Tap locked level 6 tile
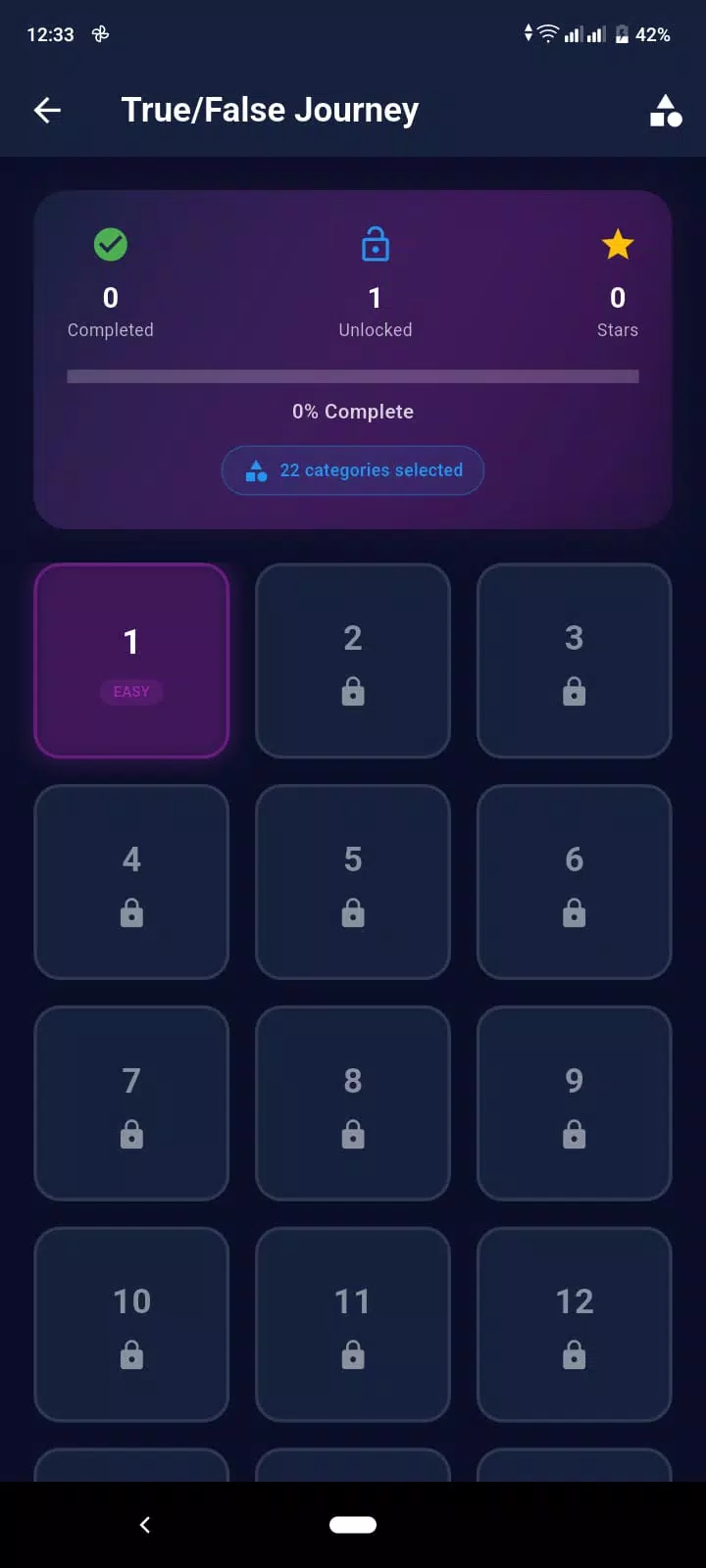Screen dimensions: 706x1568 [575, 882]
